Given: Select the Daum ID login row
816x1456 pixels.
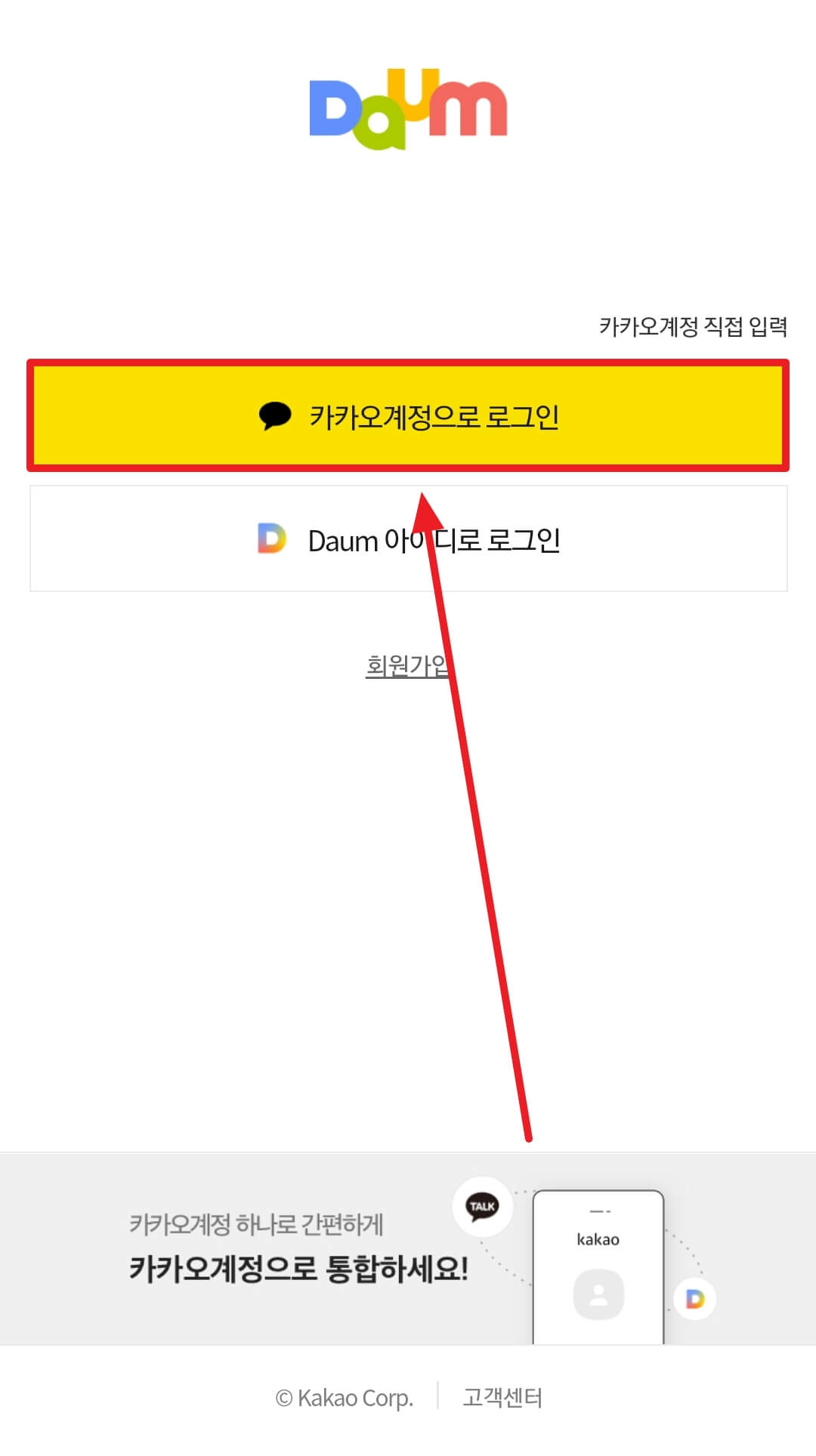Looking at the screenshot, I should 408,538.
